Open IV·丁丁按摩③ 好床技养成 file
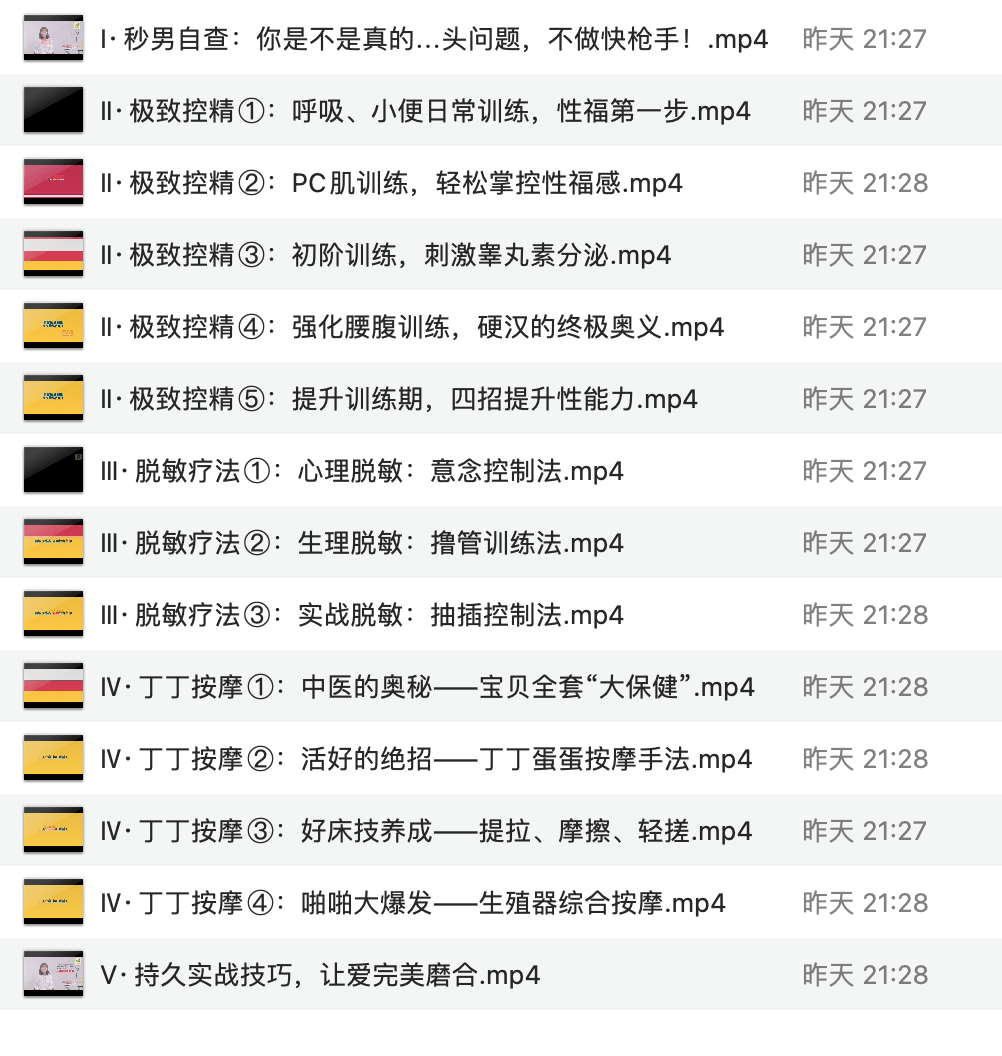Screen dimensions: 1002x1056 [426, 831]
